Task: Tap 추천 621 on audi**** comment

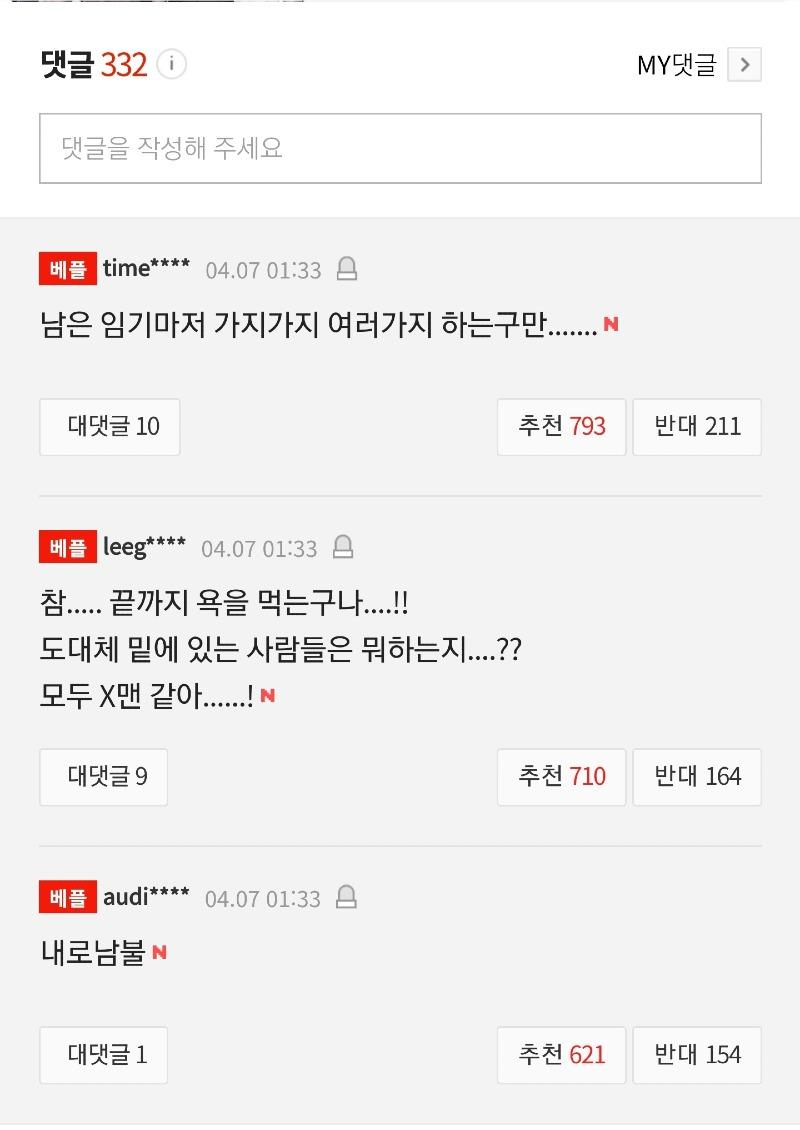Action: pyautogui.click(x=561, y=1055)
